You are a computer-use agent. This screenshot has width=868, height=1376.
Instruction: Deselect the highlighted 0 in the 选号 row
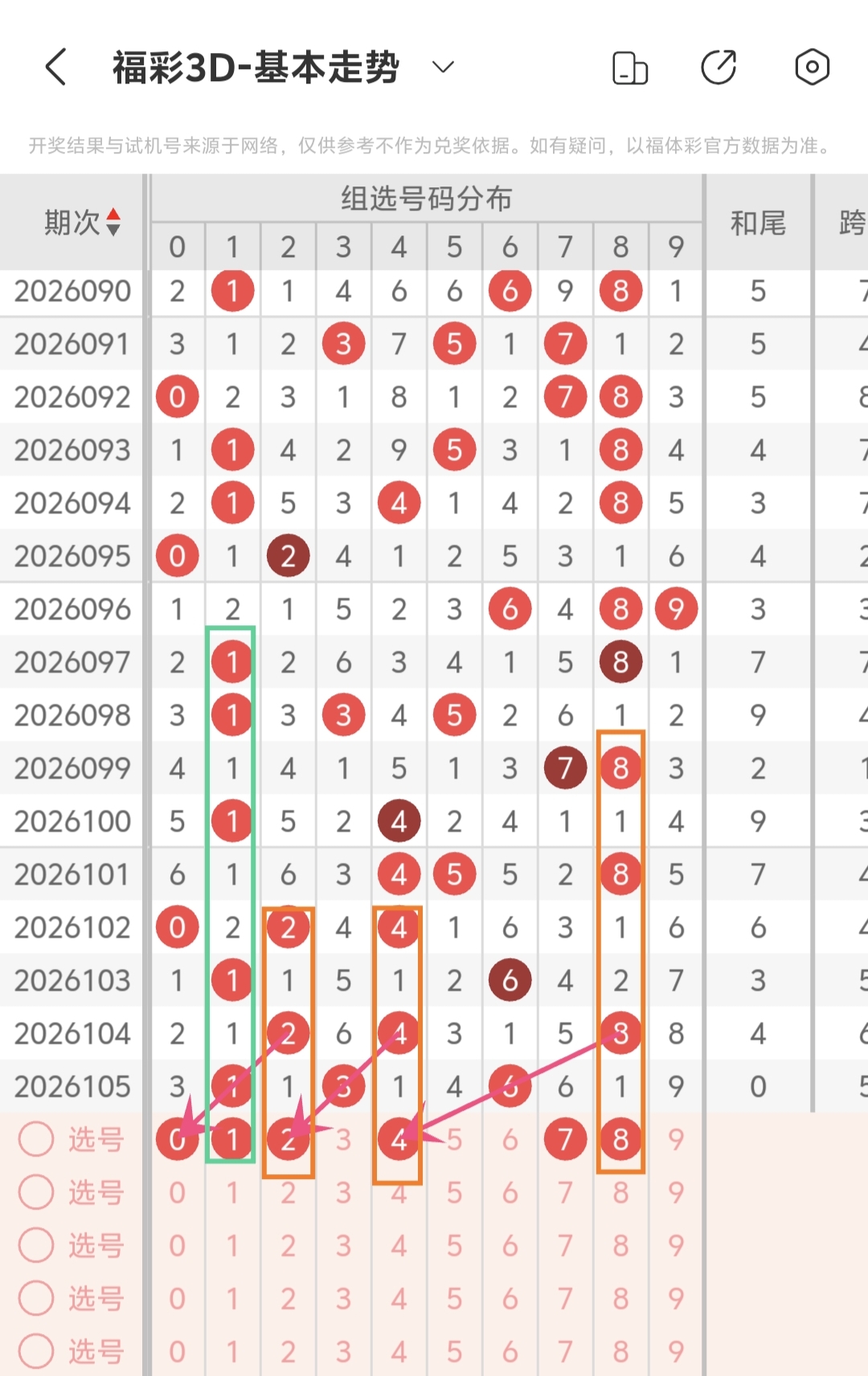(177, 1139)
